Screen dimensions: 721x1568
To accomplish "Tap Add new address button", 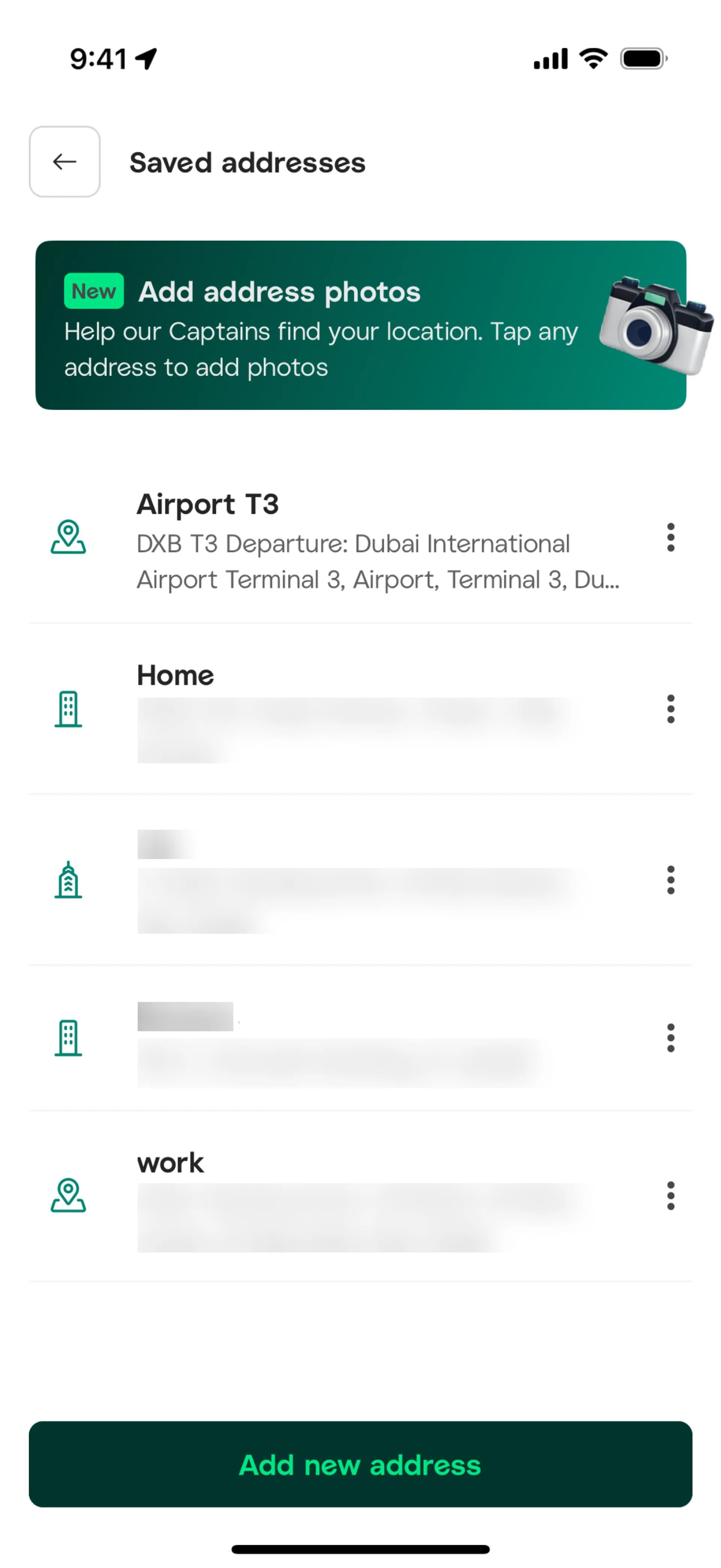I will pos(360,1465).
